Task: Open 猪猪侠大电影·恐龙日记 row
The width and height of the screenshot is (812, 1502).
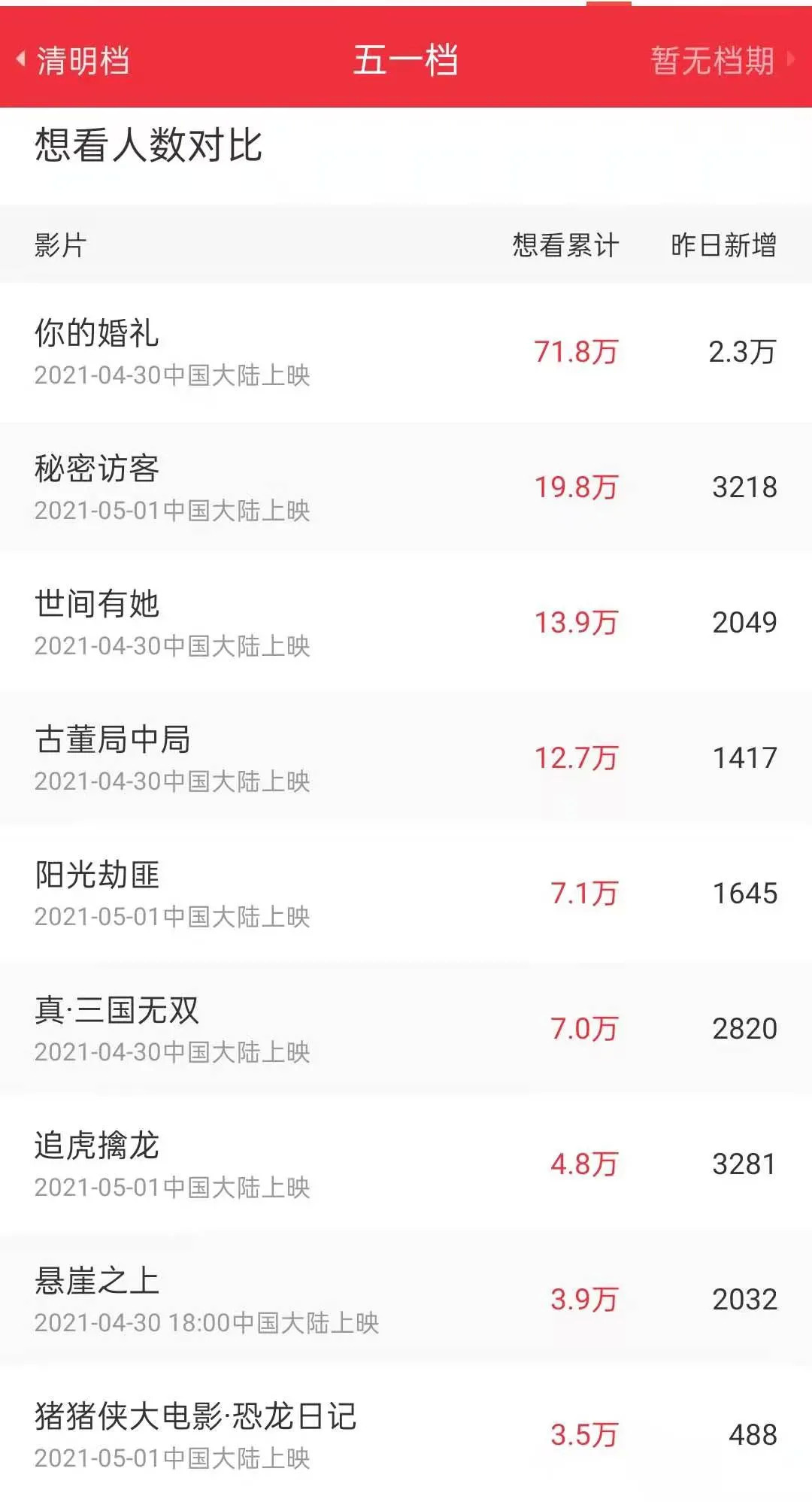Action: [195, 1416]
